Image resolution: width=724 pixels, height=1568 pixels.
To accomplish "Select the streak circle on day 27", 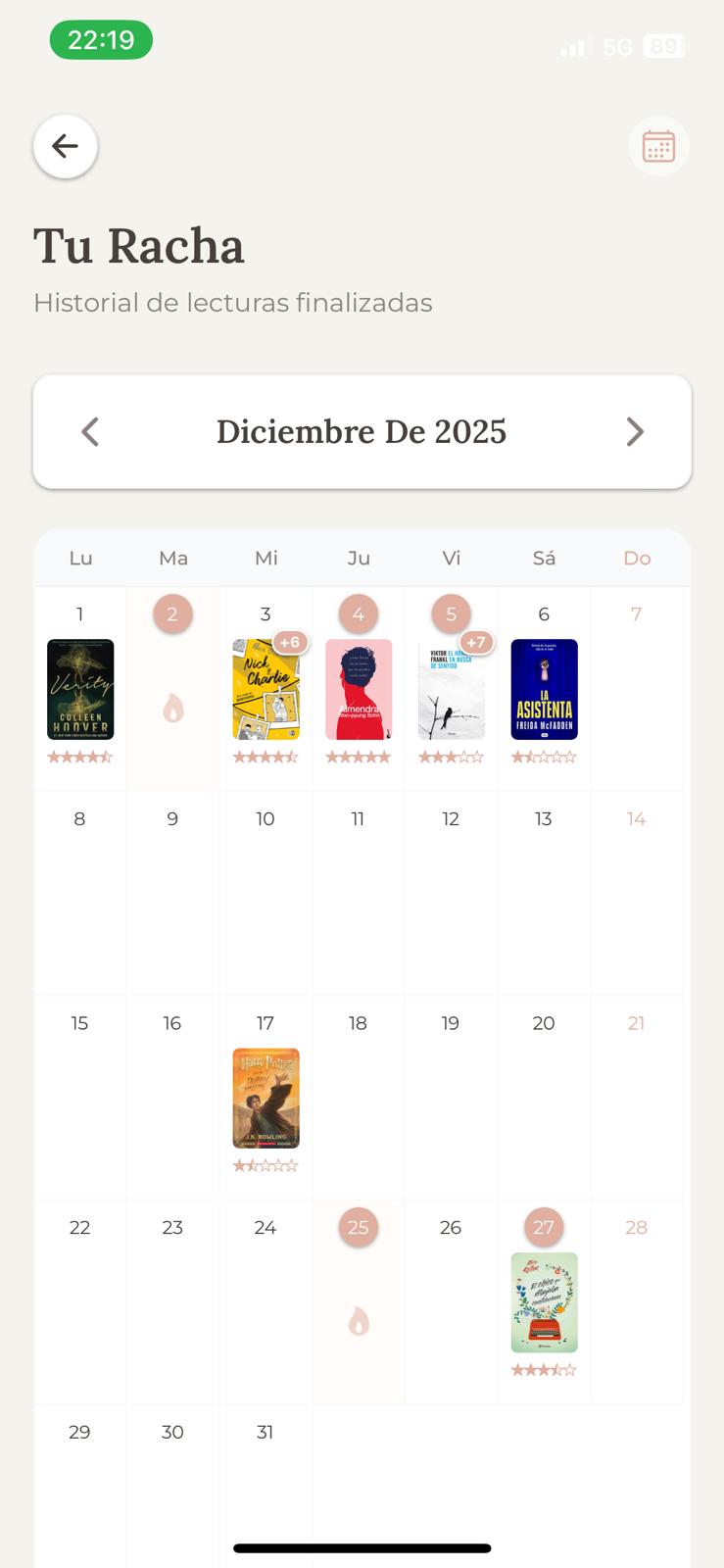I will [544, 1227].
